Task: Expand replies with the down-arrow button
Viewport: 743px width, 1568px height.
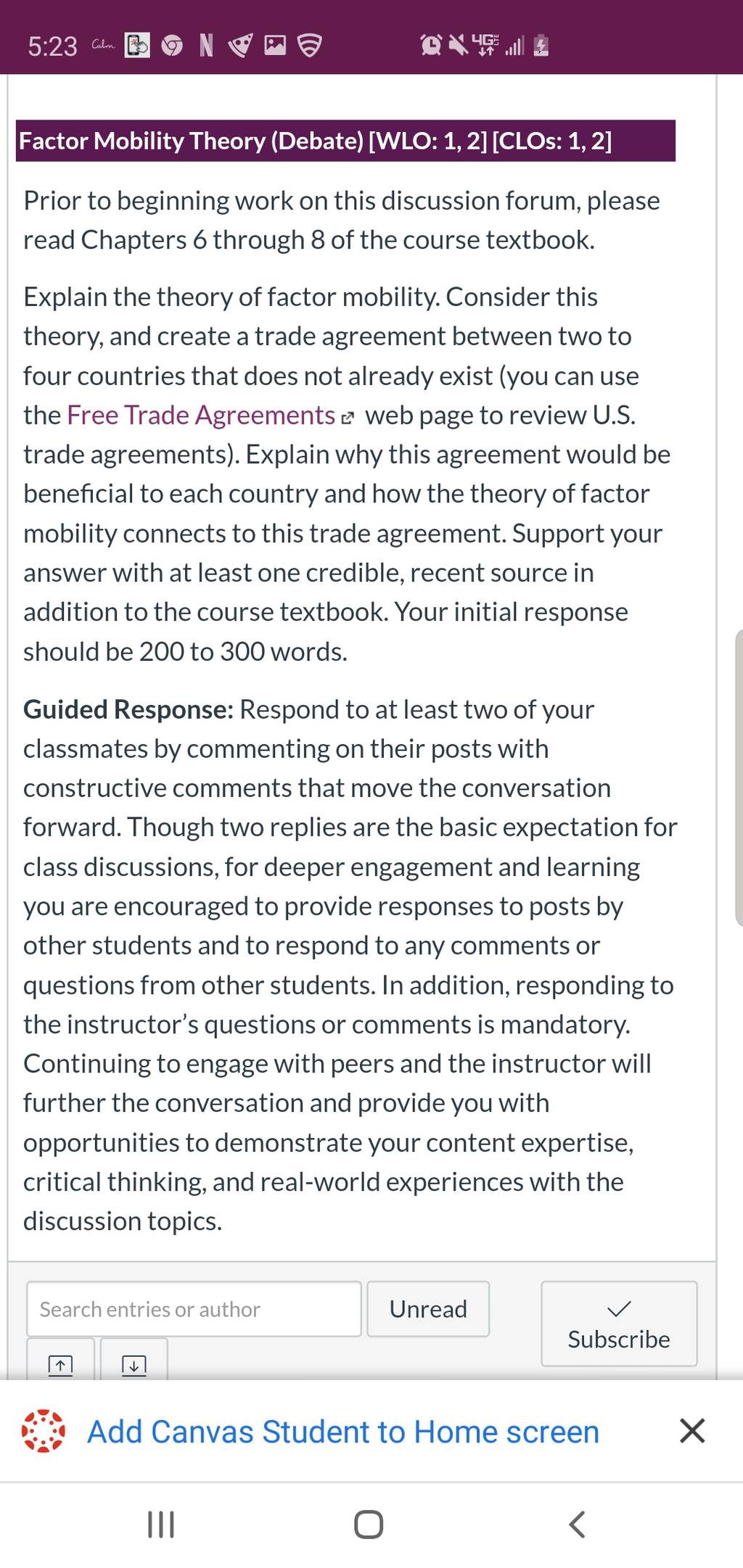Action: (x=134, y=1360)
